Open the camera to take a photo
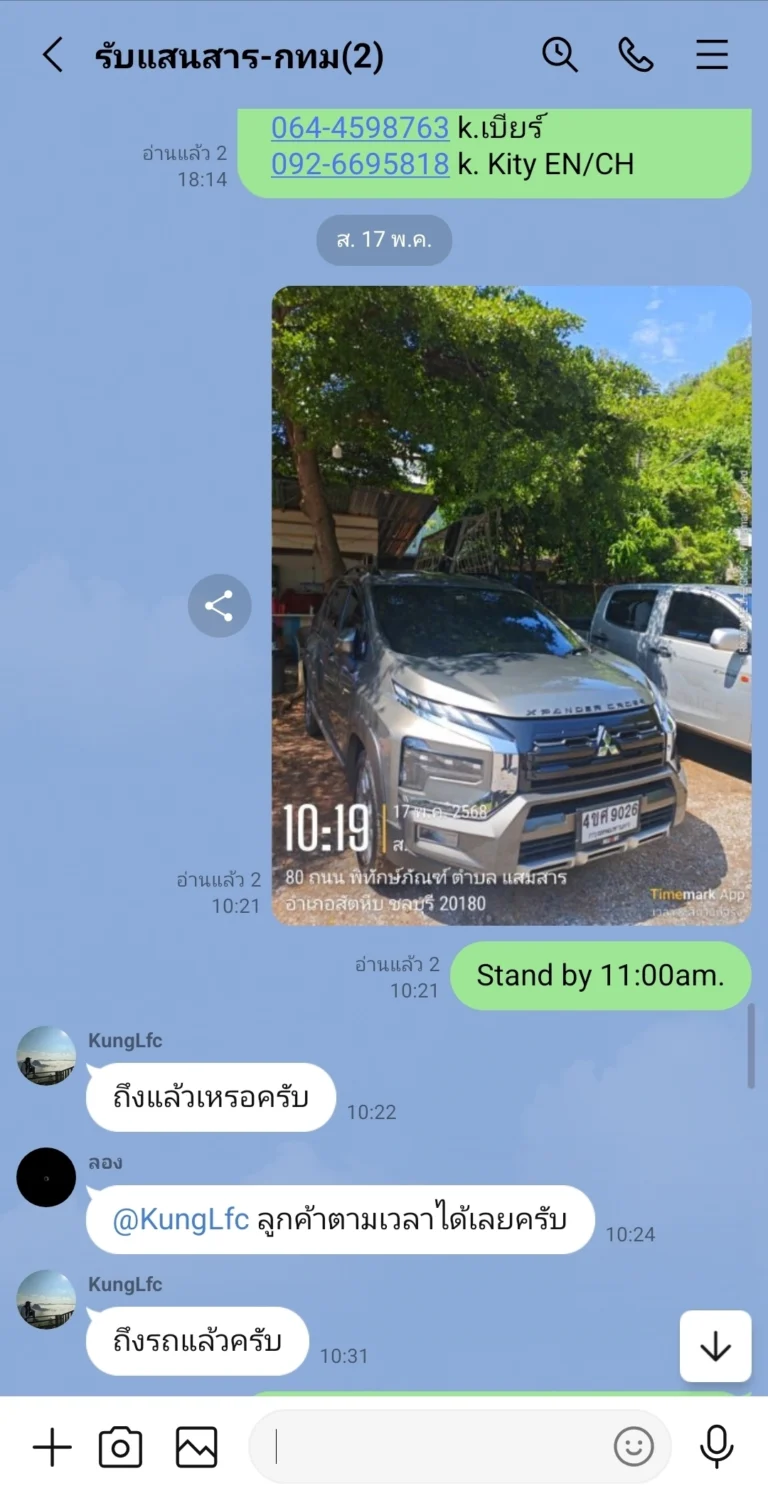 click(119, 1446)
